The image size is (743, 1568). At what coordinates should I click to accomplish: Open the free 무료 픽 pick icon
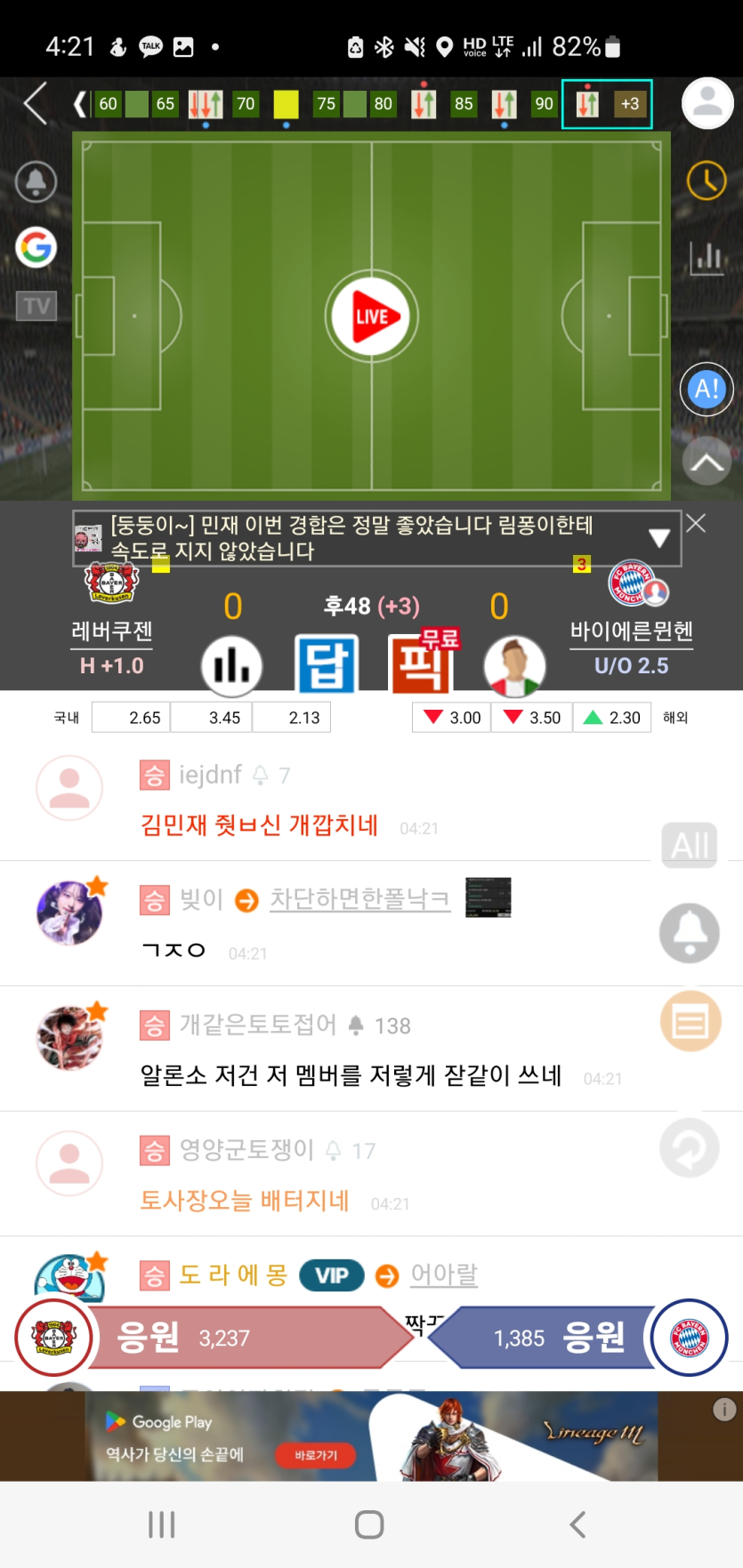point(421,667)
